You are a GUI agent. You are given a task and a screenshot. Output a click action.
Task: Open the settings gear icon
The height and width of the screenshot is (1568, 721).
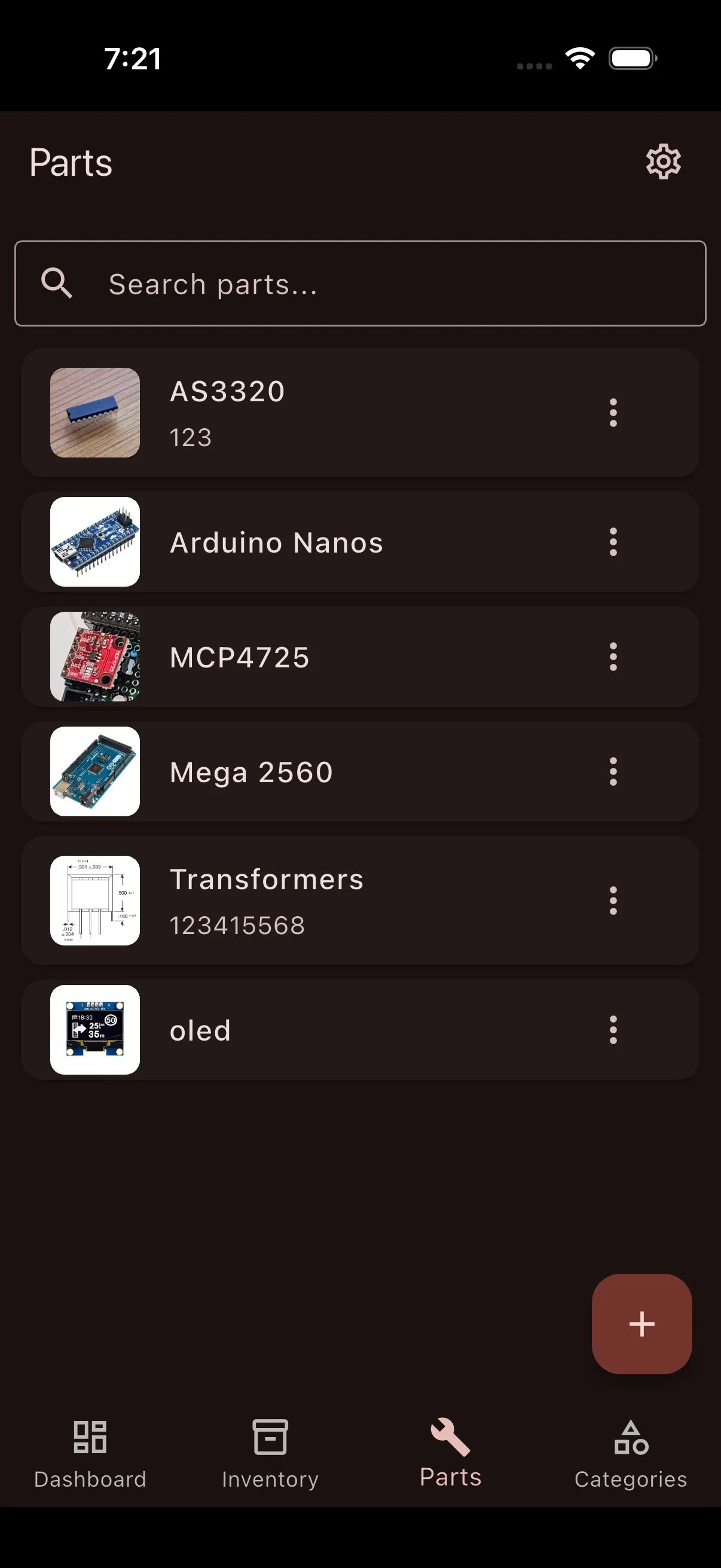(662, 161)
